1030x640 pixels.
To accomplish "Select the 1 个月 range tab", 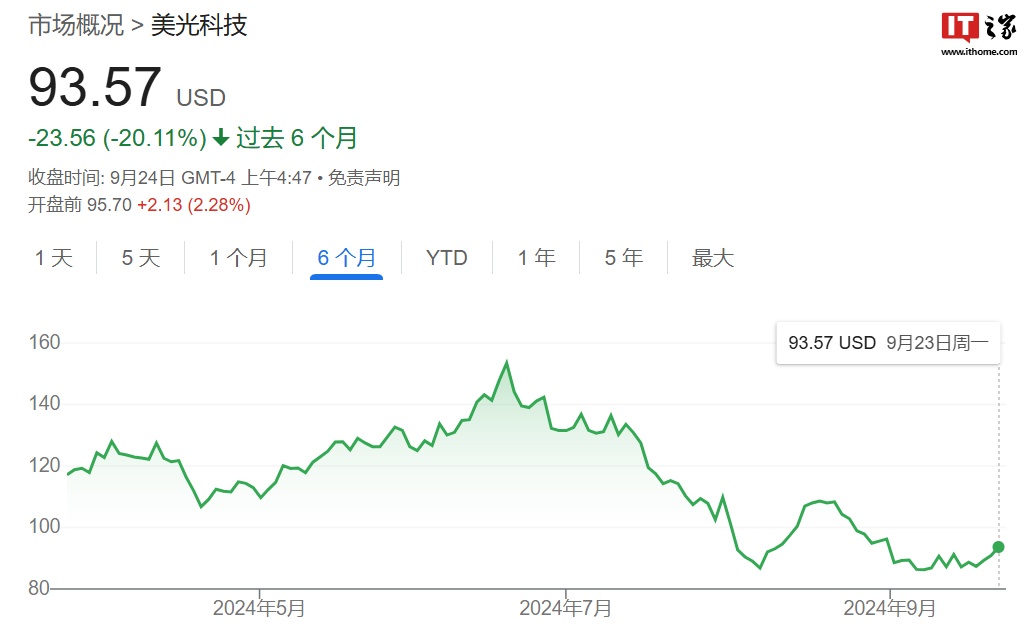I will click(239, 258).
